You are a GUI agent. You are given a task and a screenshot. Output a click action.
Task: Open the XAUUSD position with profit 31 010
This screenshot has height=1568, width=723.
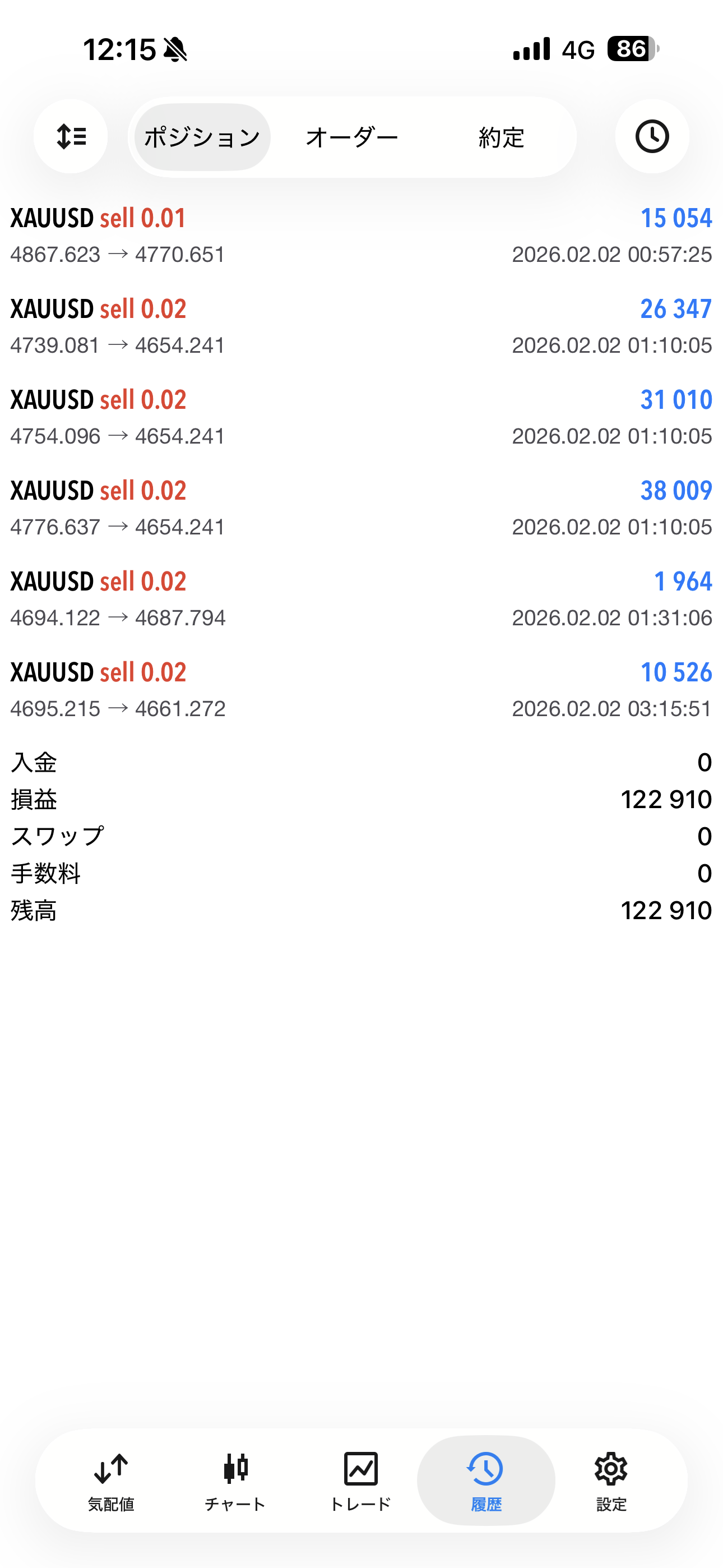(x=361, y=418)
